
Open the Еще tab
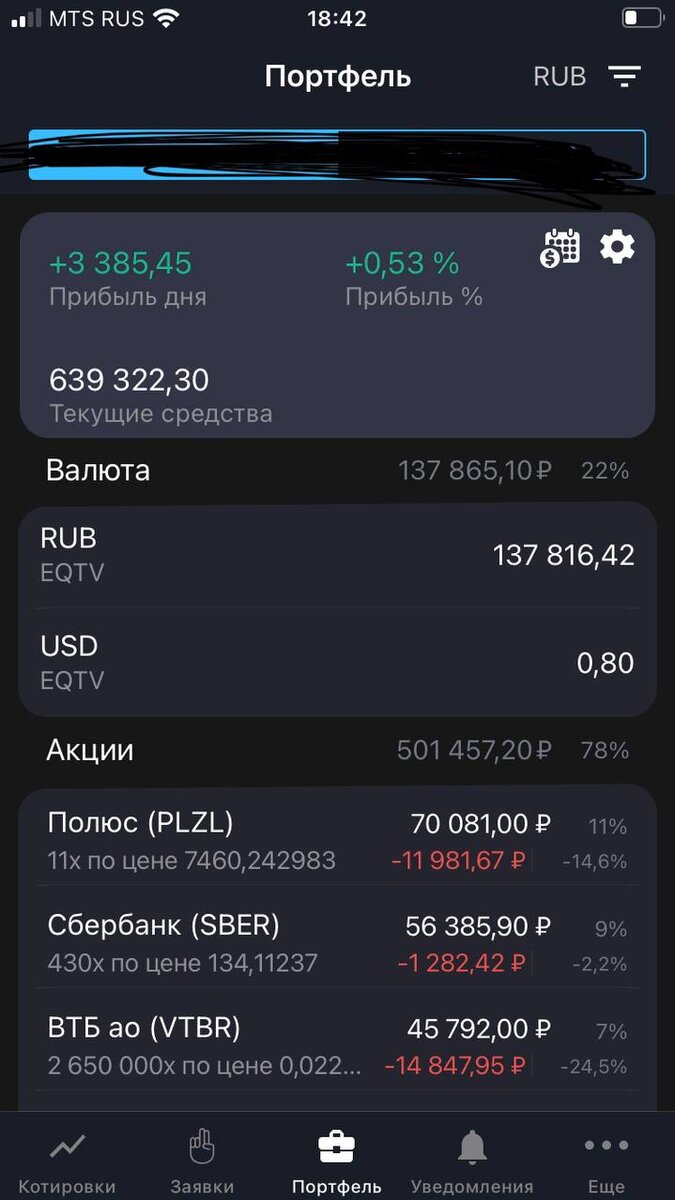[606, 1161]
